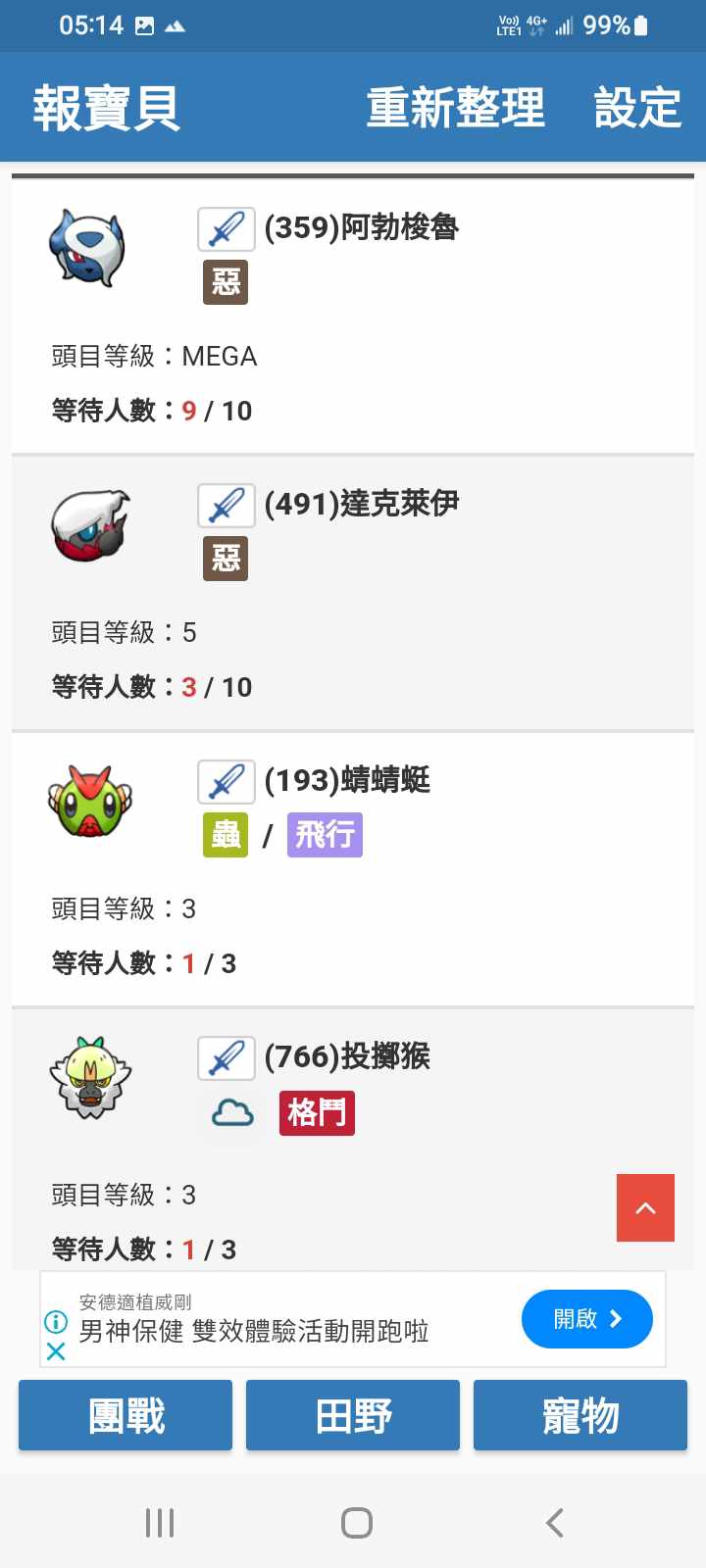The width and height of the screenshot is (706, 1568).
Task: Switch to the 田野 tab
Action: 353,1415
